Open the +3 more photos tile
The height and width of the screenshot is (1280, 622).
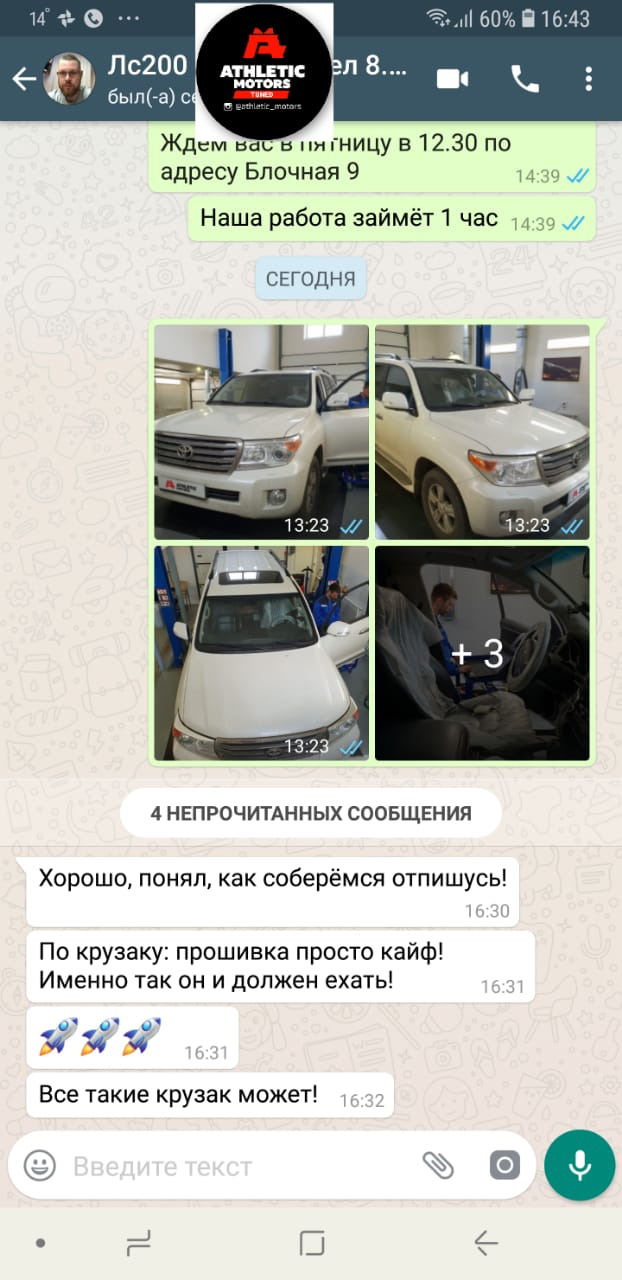[482, 653]
